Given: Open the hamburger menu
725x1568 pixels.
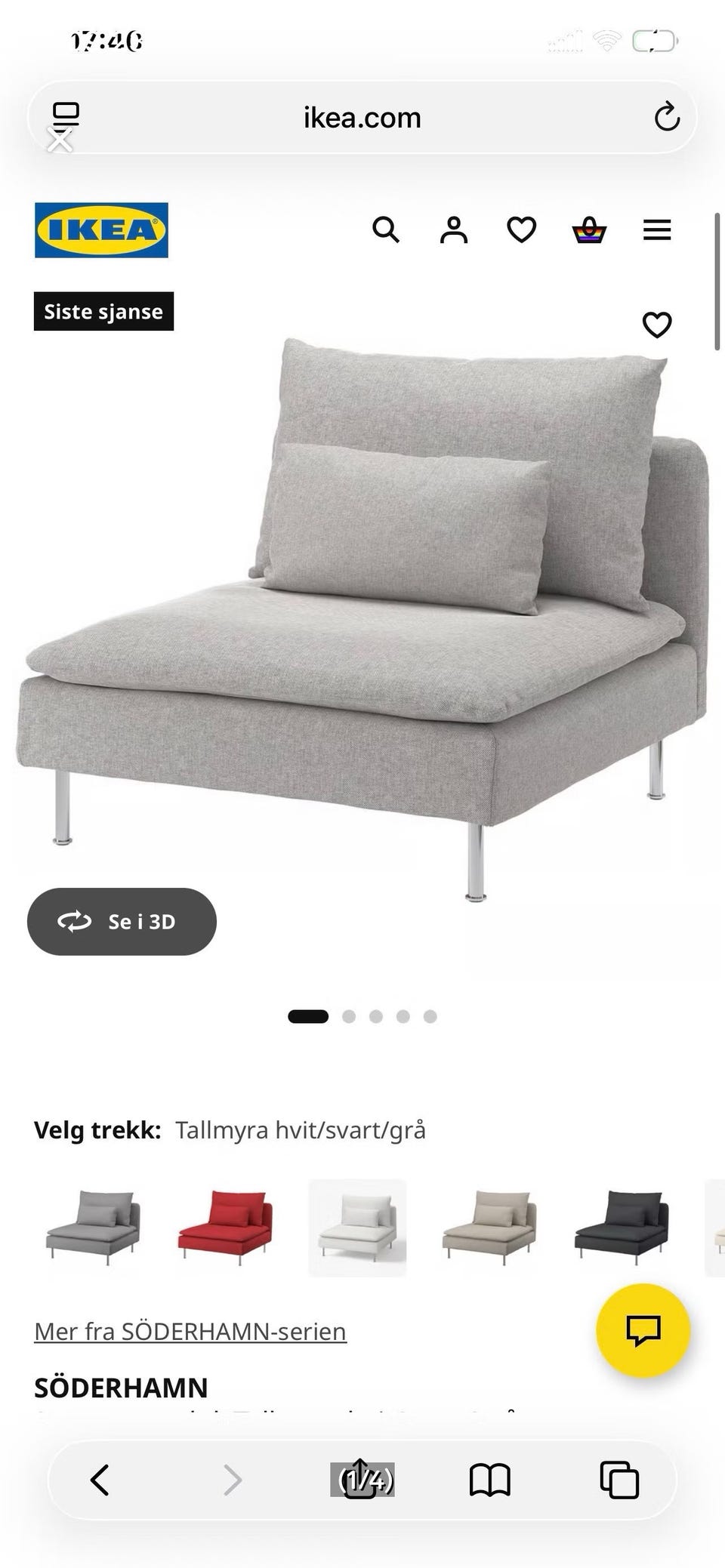Looking at the screenshot, I should (x=657, y=230).
